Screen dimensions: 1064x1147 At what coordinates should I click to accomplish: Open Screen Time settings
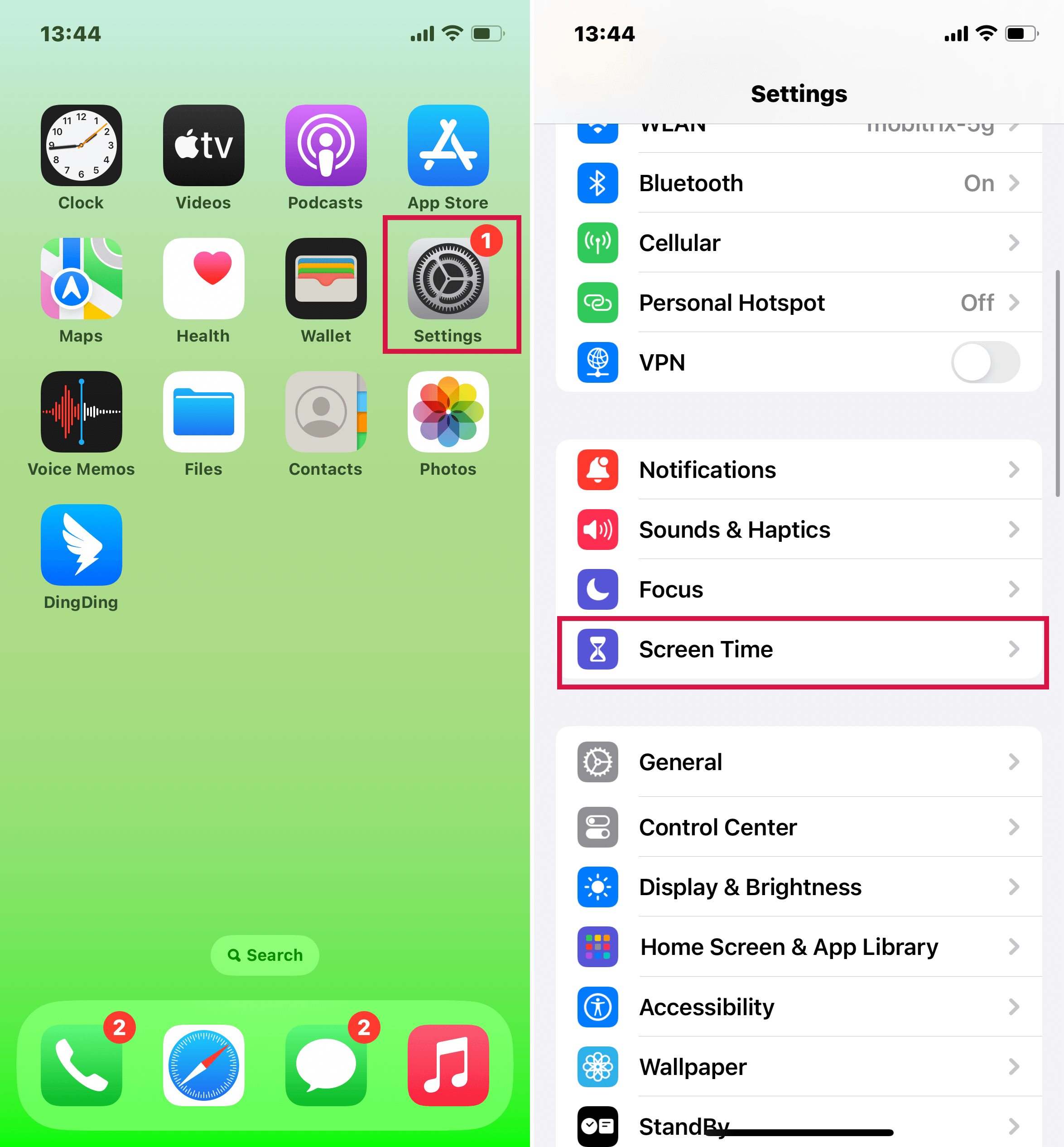(798, 650)
